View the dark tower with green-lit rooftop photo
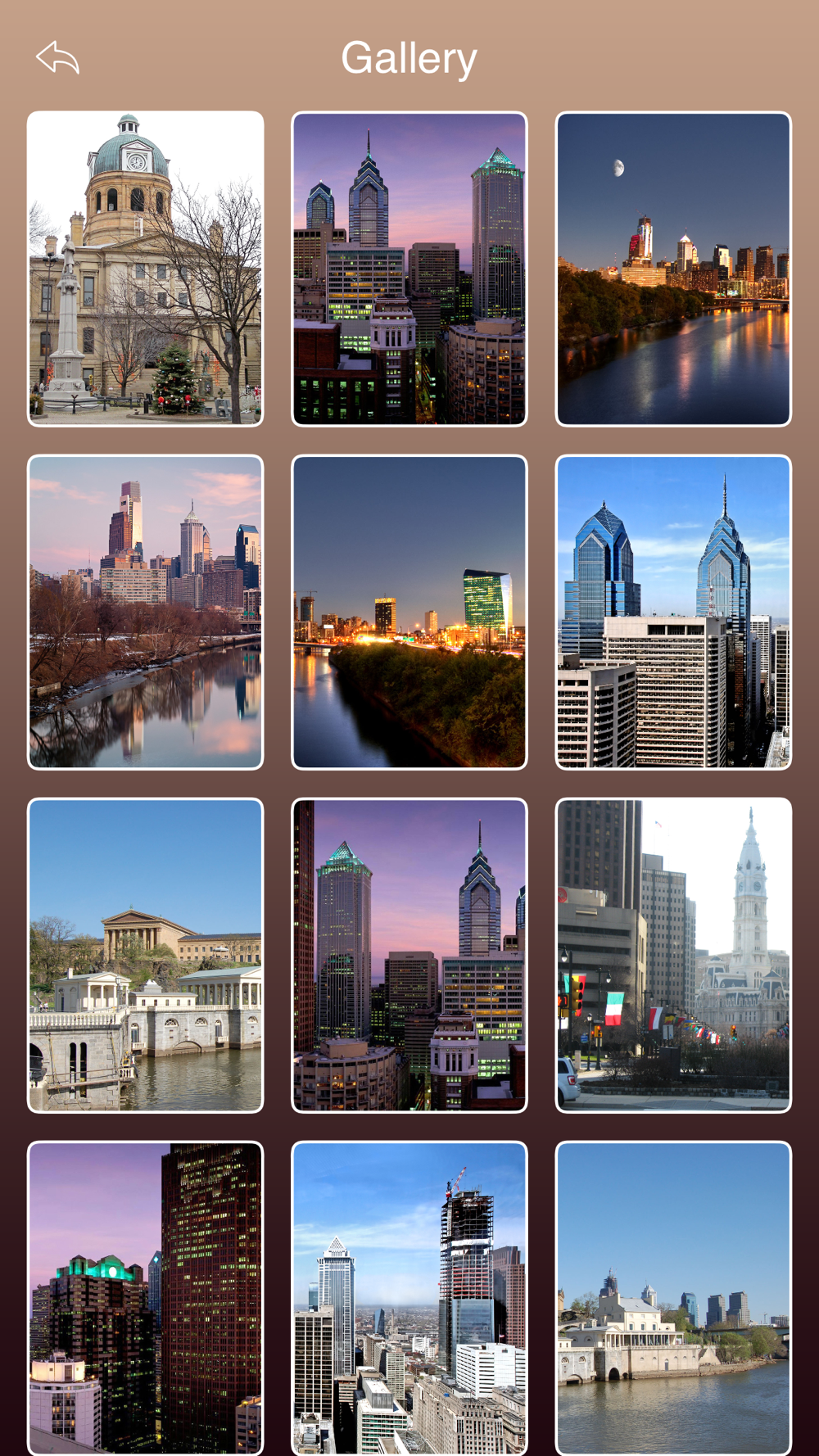 coord(146,1298)
